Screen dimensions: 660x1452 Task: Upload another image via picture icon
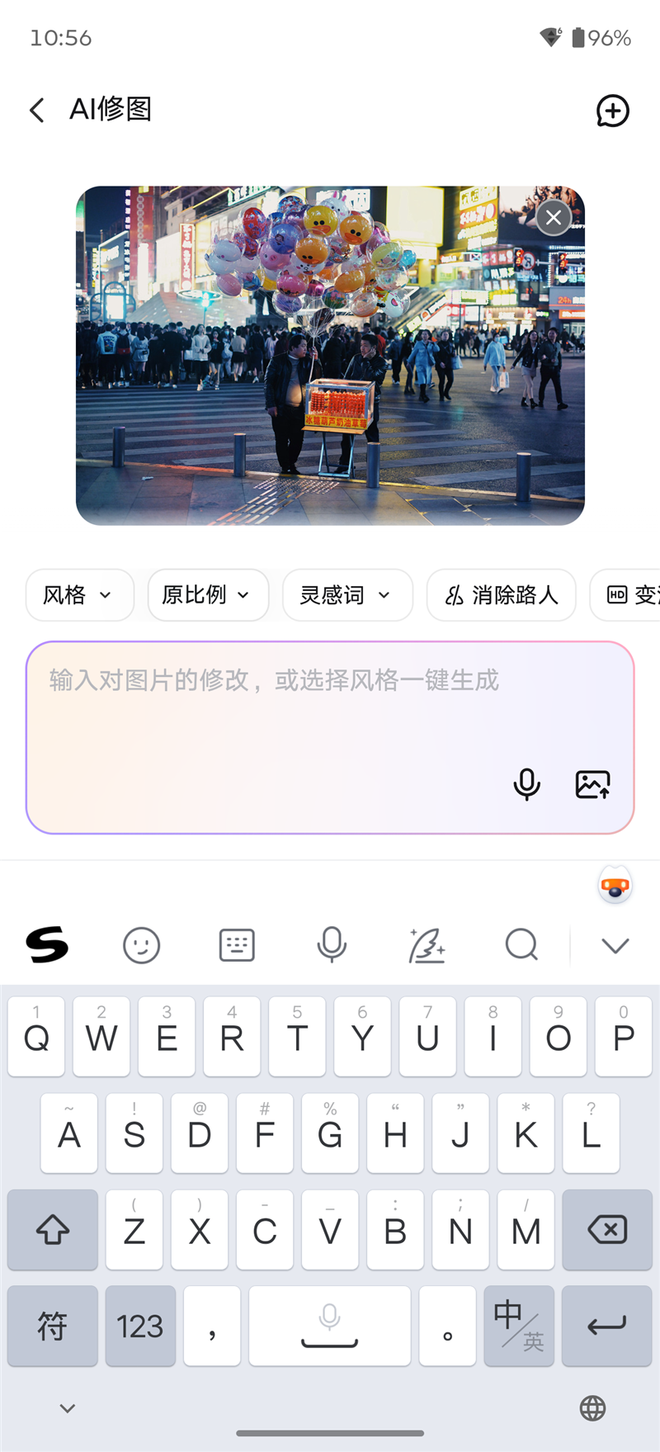coord(592,785)
